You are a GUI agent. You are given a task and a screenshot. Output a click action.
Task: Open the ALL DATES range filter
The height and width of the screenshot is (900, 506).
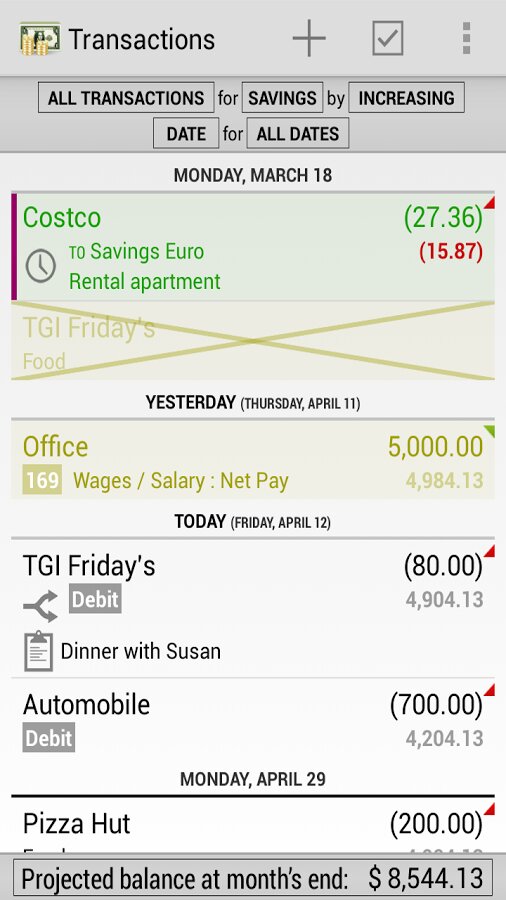pyautogui.click(x=298, y=134)
